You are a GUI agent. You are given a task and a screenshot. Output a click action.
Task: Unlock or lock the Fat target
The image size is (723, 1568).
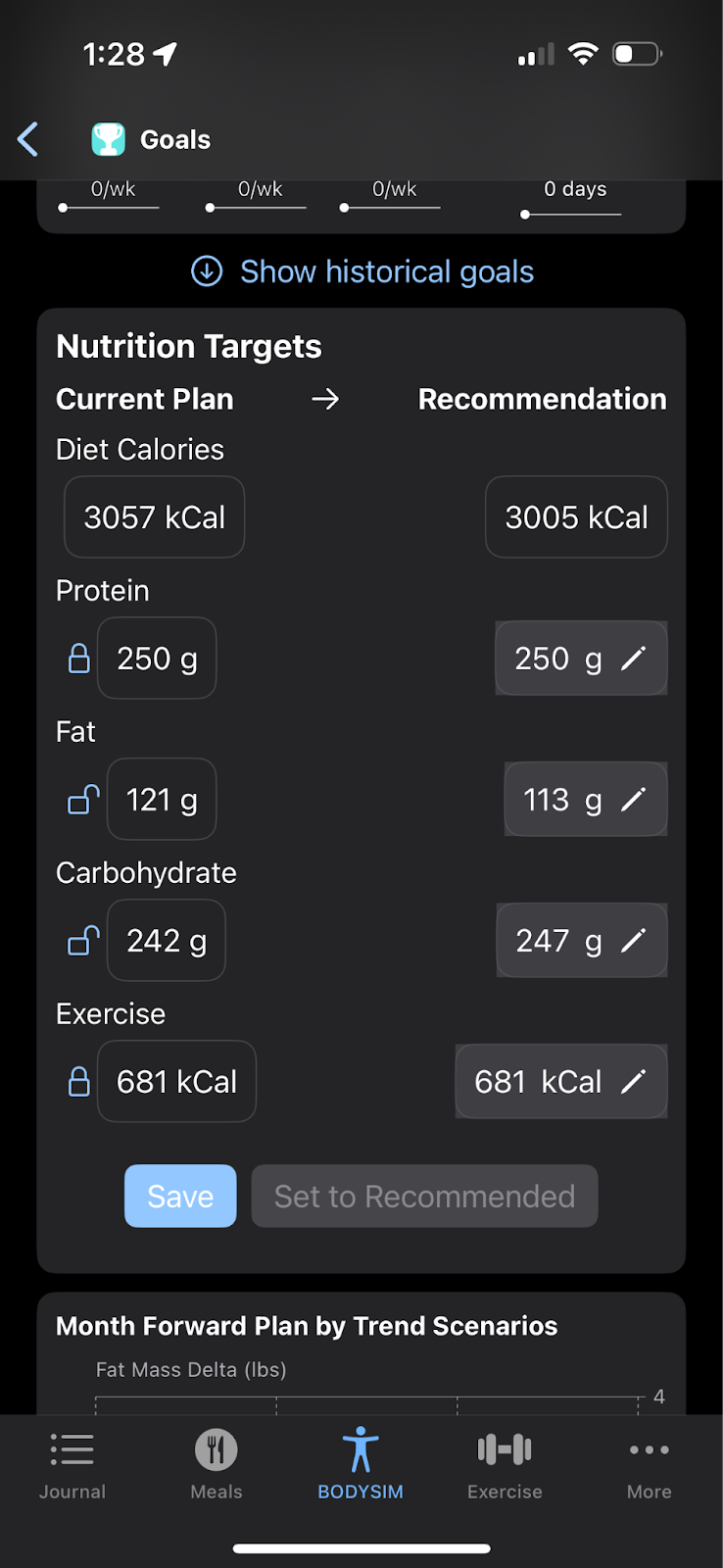click(x=83, y=800)
